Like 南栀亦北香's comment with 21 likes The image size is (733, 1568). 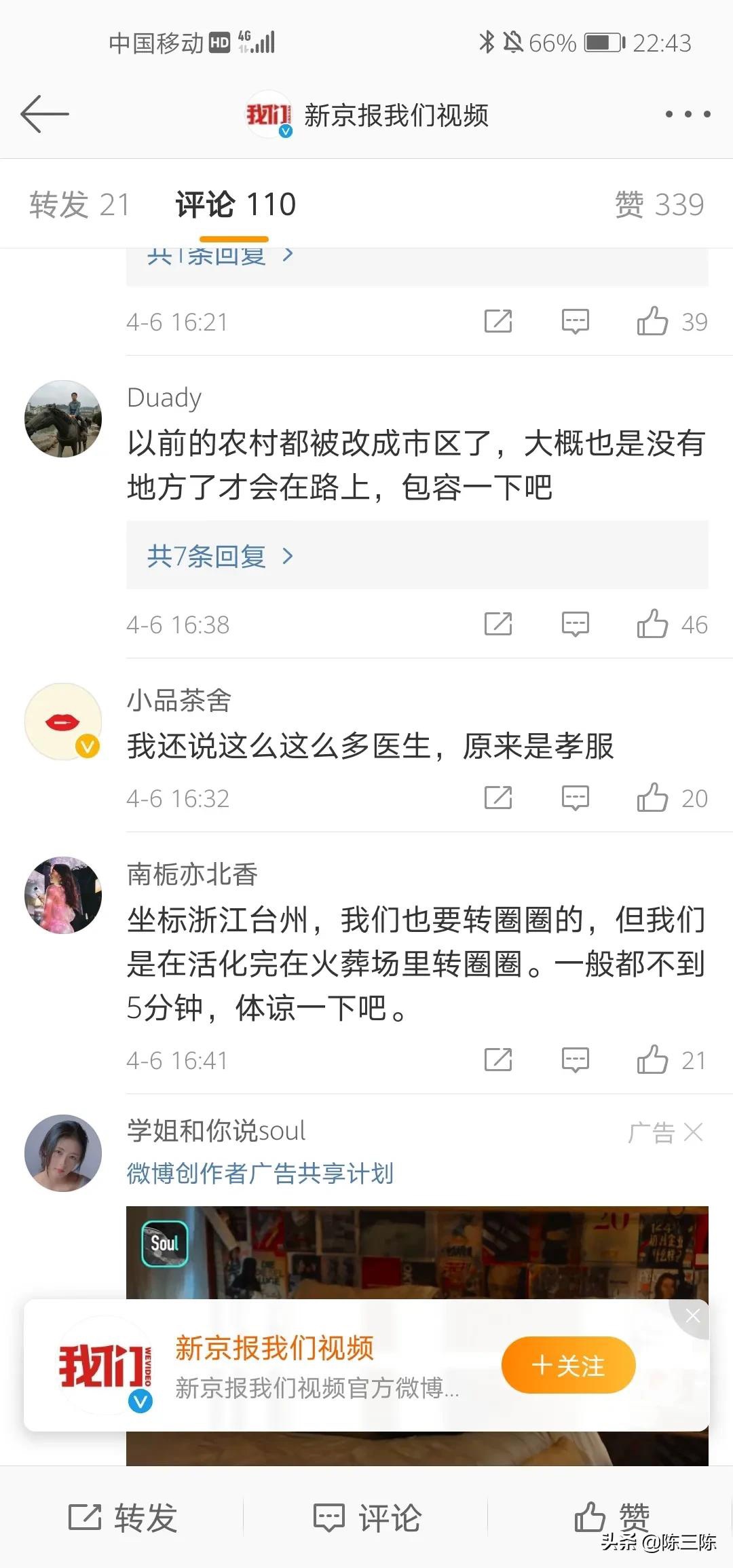[672, 1060]
